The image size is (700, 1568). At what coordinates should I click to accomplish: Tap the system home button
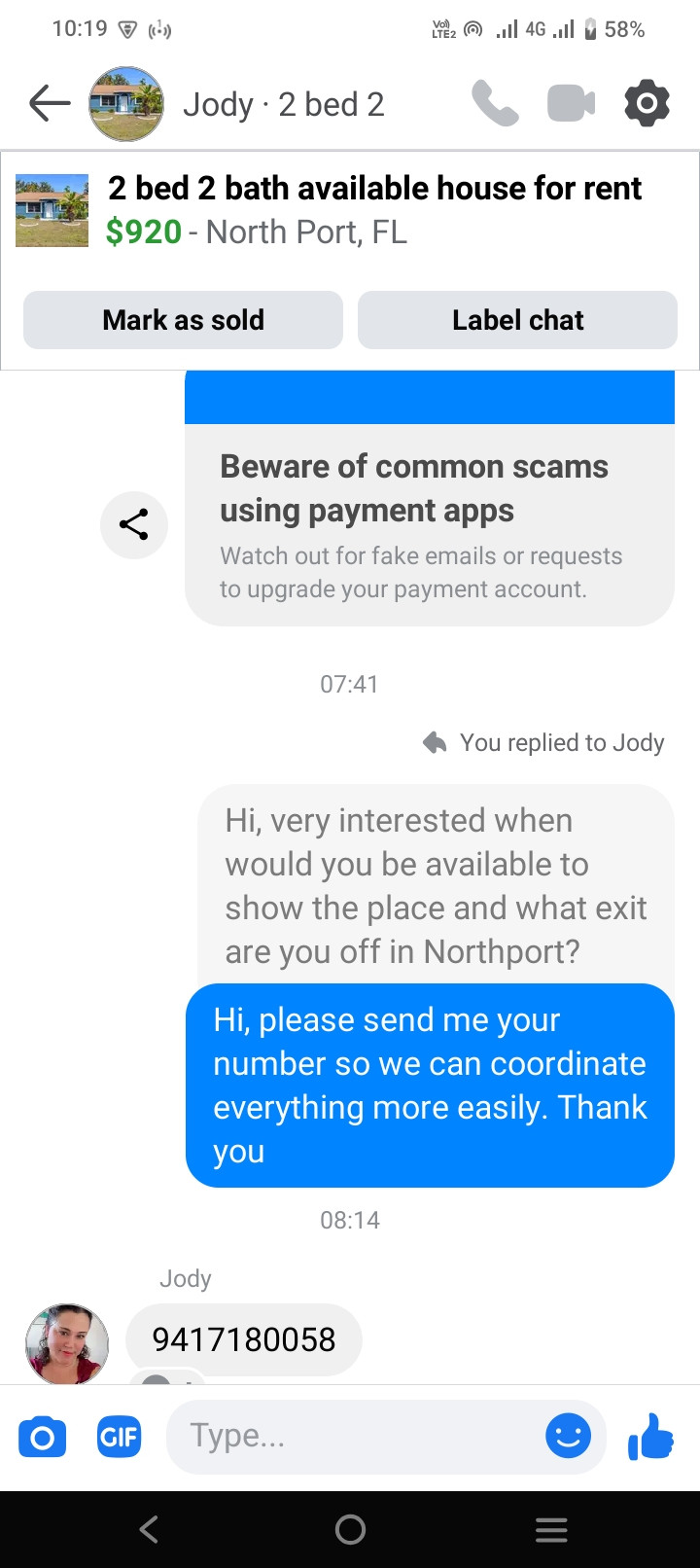coord(350,1529)
